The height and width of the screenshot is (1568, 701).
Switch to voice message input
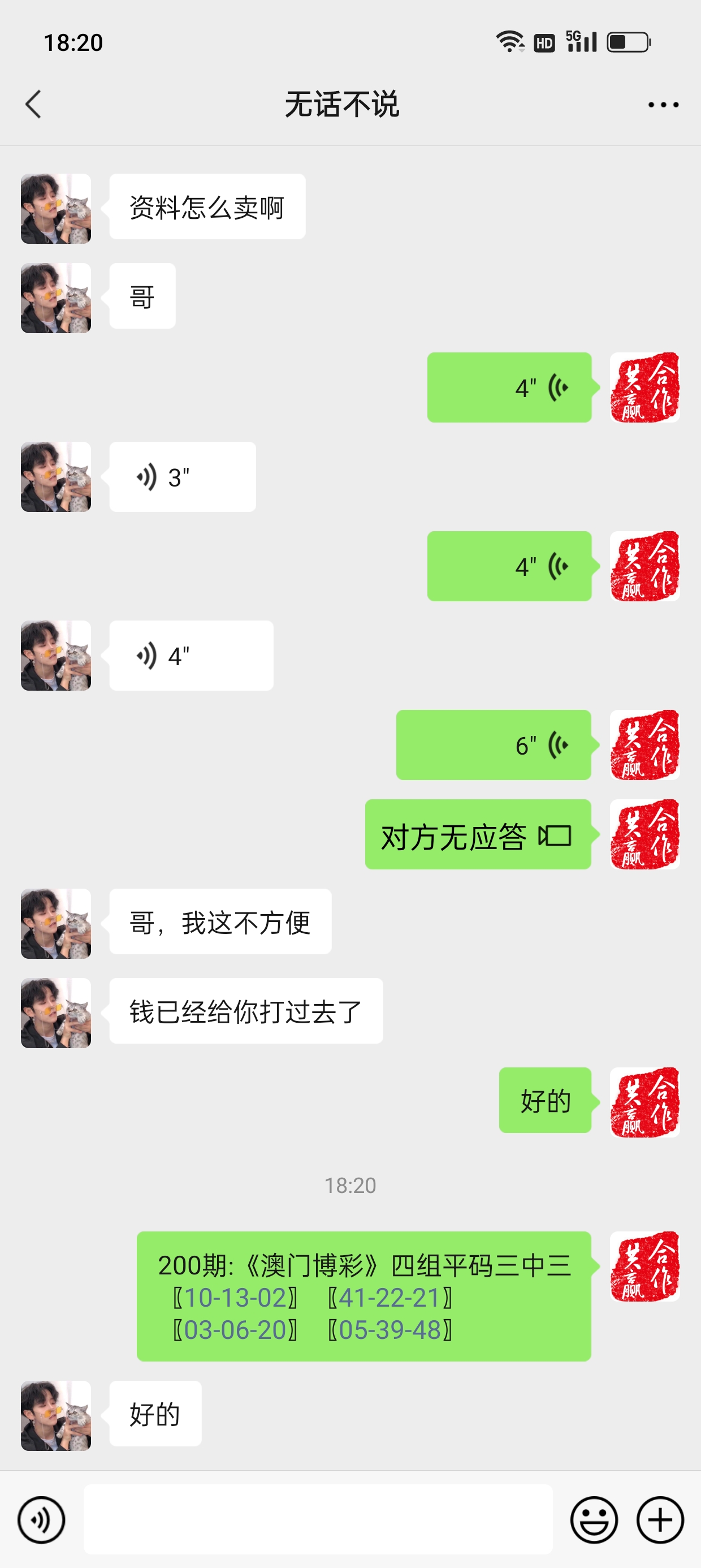(x=41, y=1520)
